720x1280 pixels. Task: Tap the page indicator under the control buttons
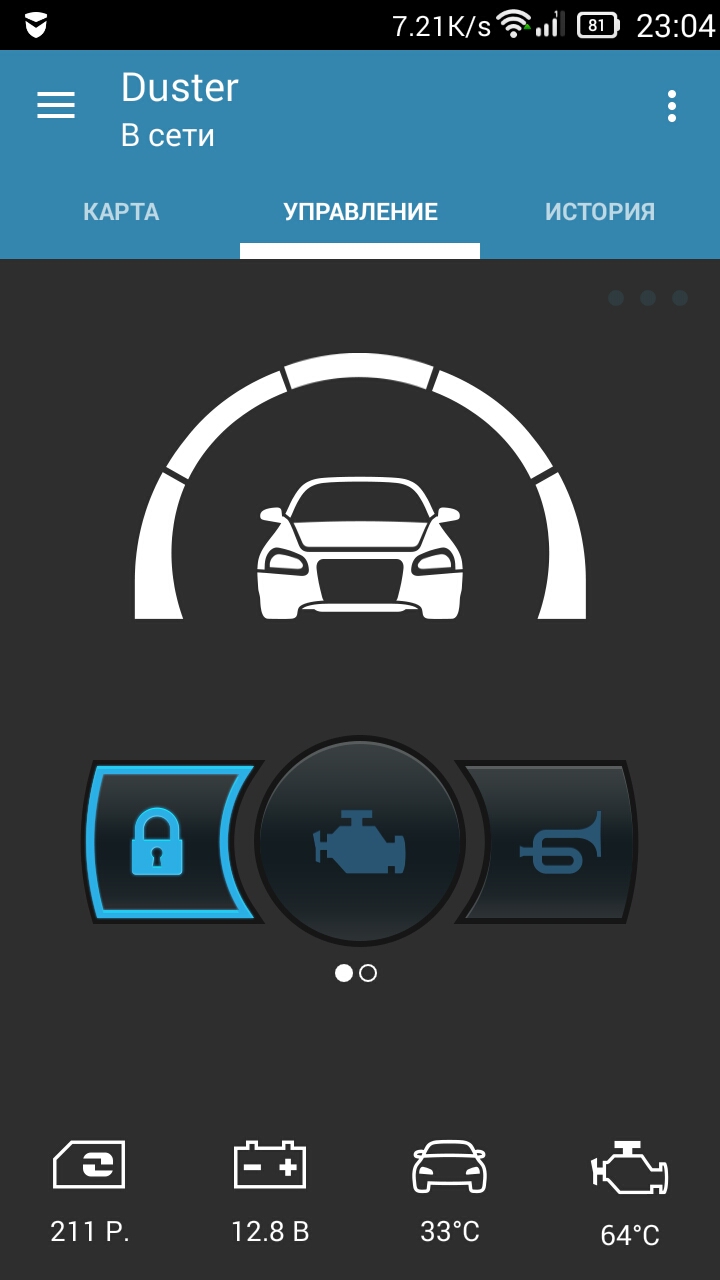[x=356, y=973]
